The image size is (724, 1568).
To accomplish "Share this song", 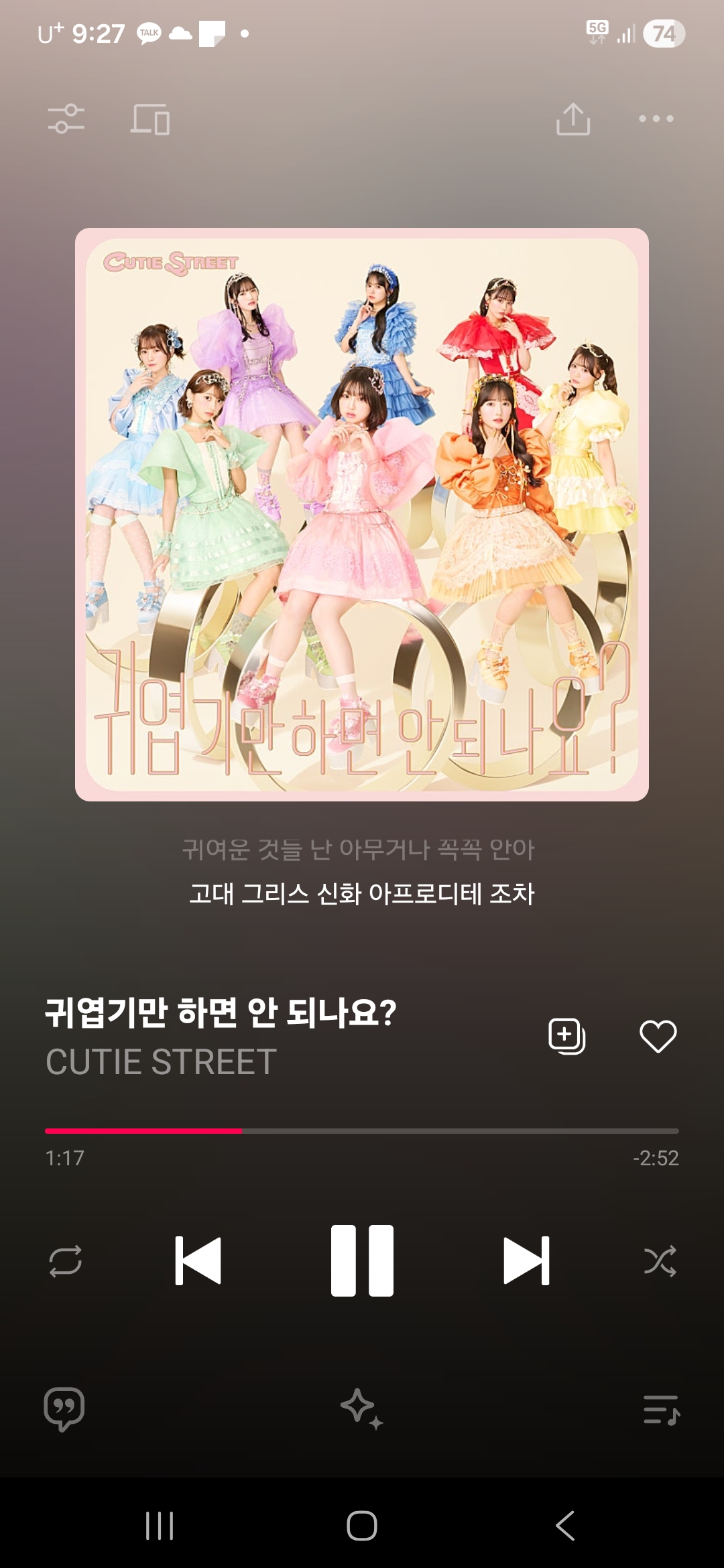I will click(573, 119).
